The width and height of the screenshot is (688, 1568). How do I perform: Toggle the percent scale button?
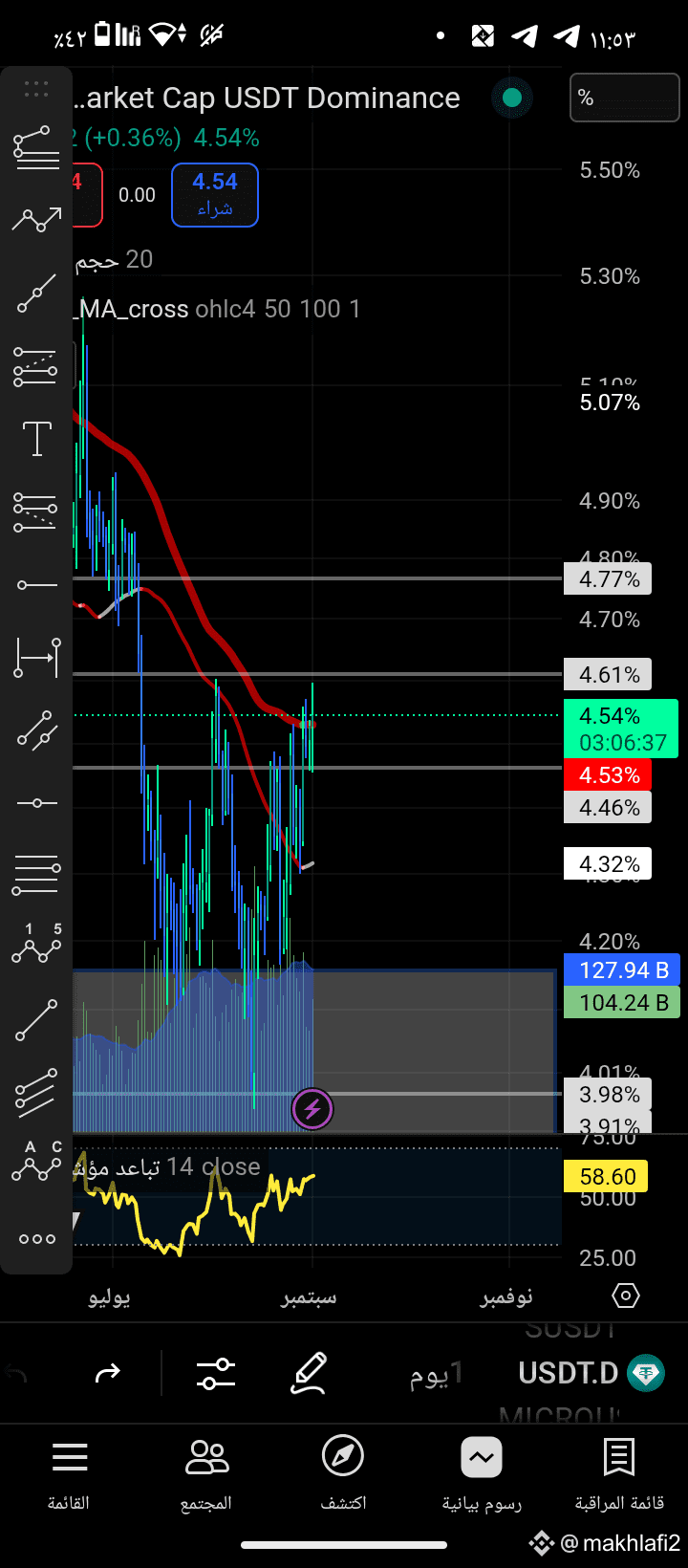click(x=624, y=98)
